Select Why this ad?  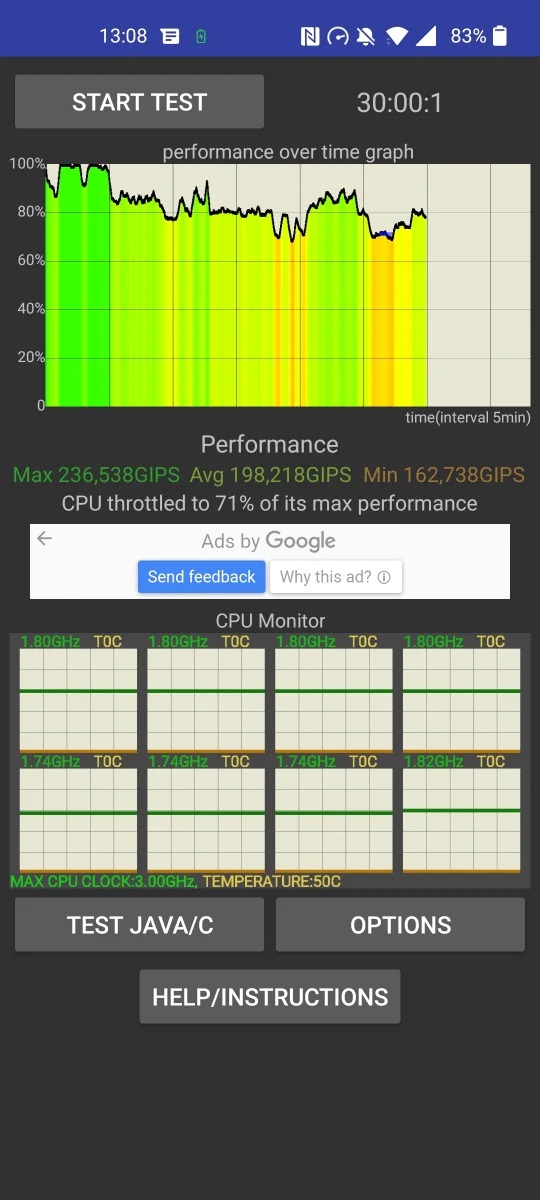coord(335,577)
